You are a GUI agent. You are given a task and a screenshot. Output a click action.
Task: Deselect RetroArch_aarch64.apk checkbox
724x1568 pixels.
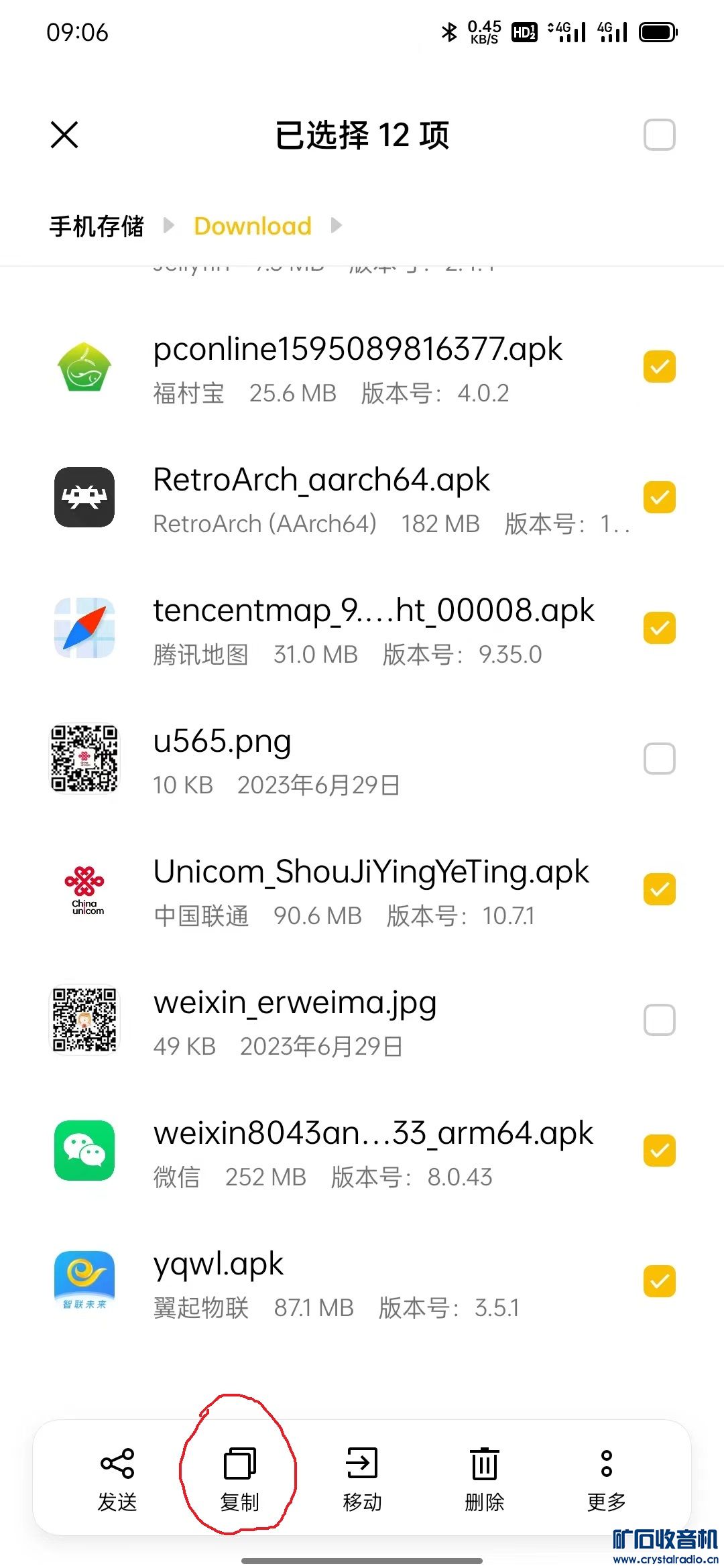click(x=659, y=497)
